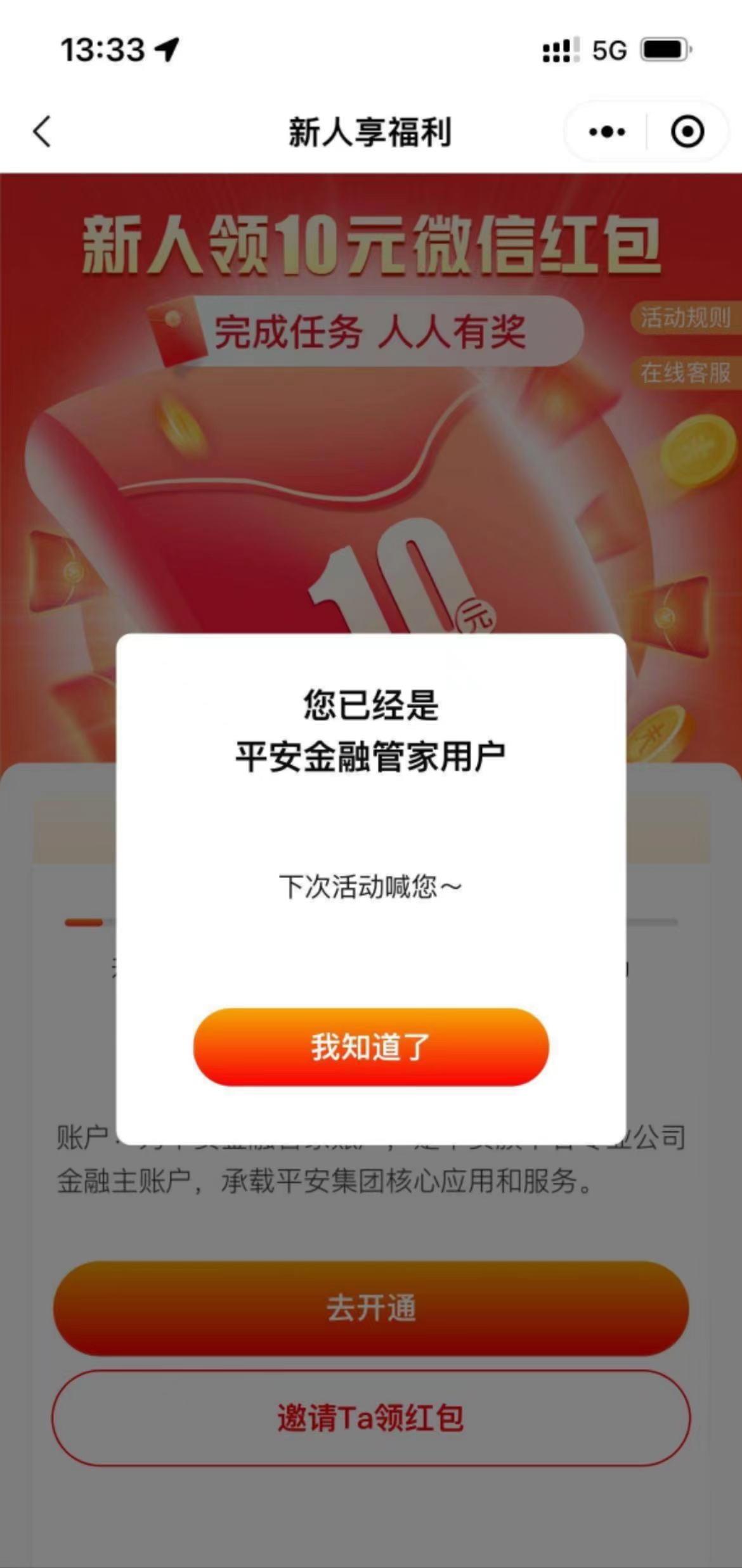Close the mini program via circle icon

click(687, 132)
